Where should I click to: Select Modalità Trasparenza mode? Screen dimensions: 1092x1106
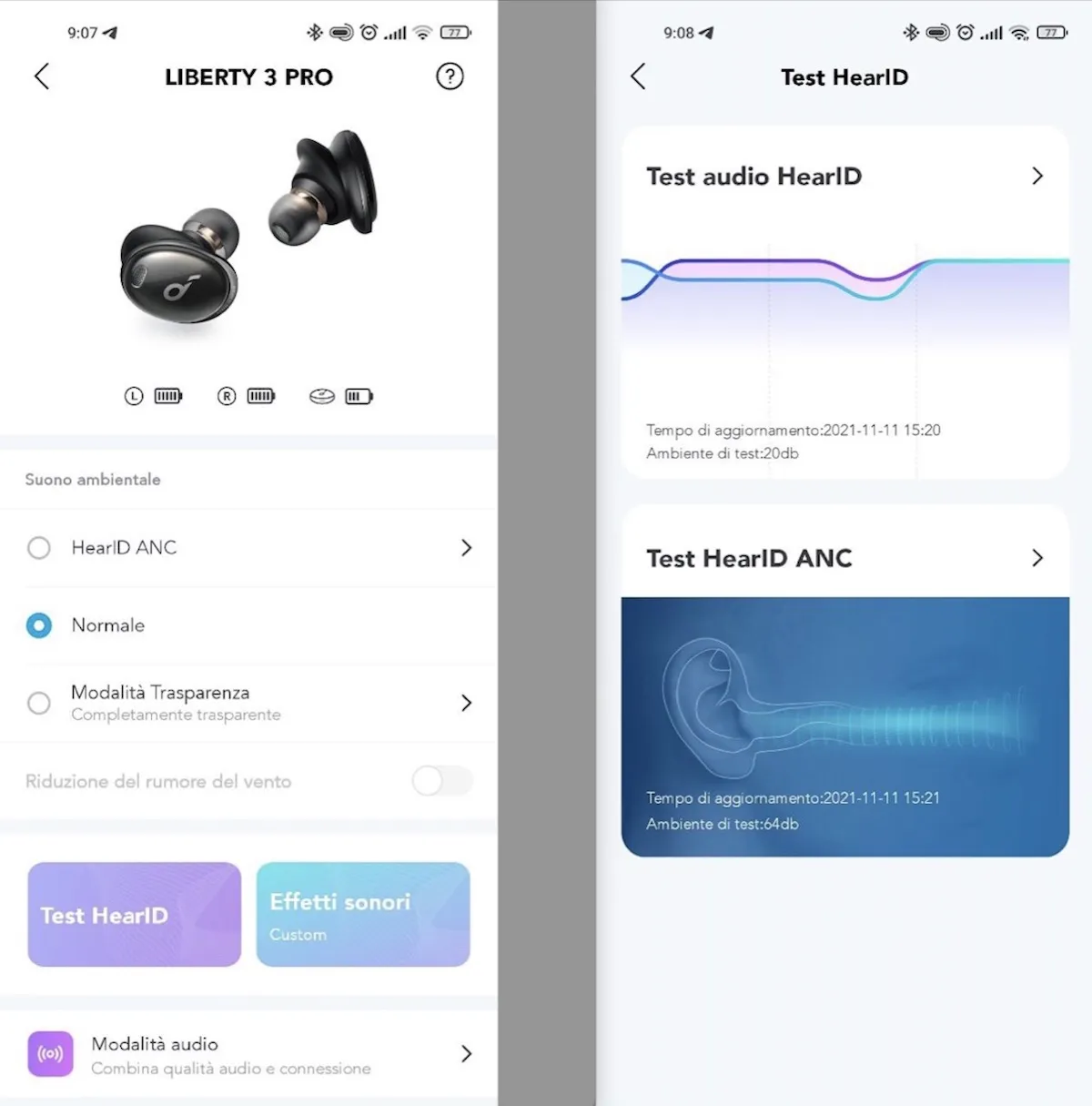39,703
